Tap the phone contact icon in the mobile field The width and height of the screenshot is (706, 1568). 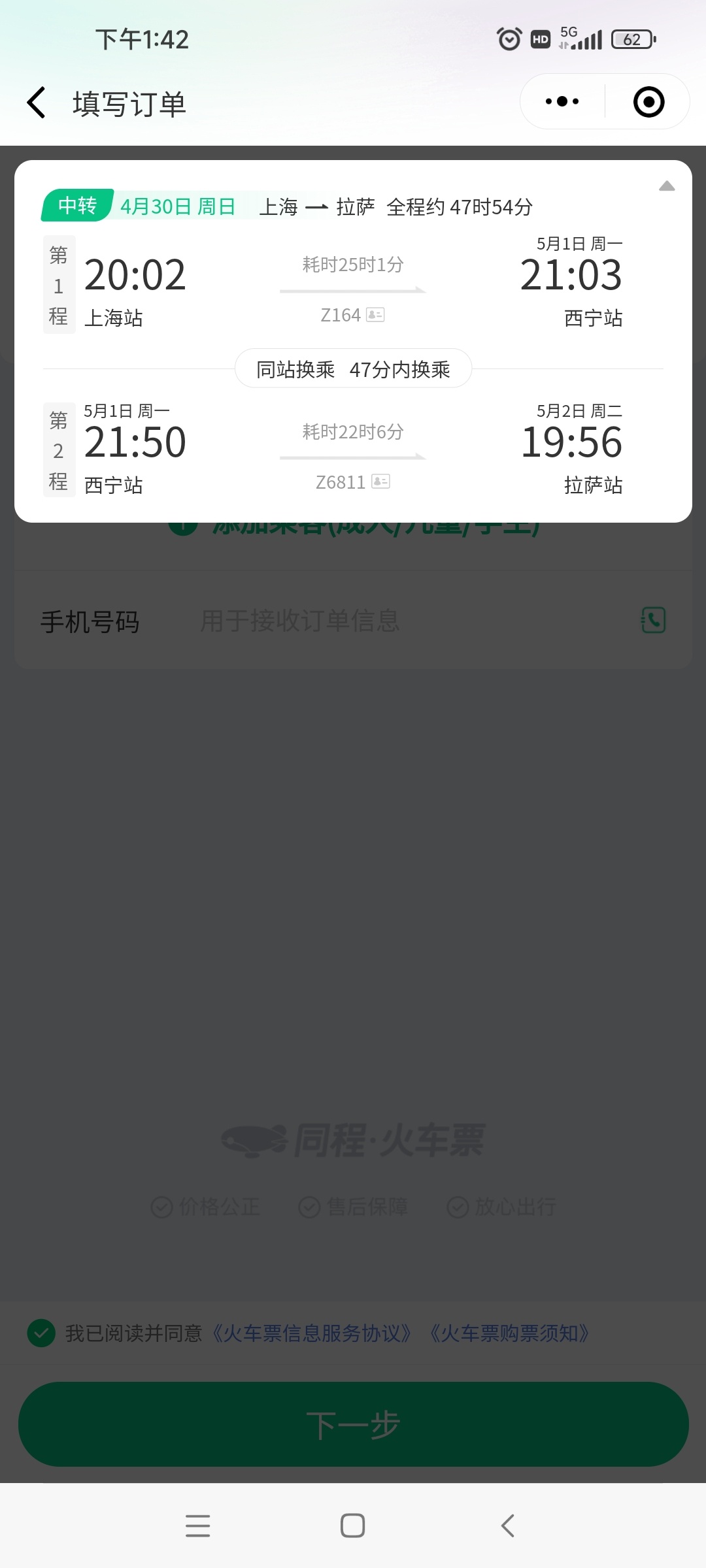(x=653, y=621)
